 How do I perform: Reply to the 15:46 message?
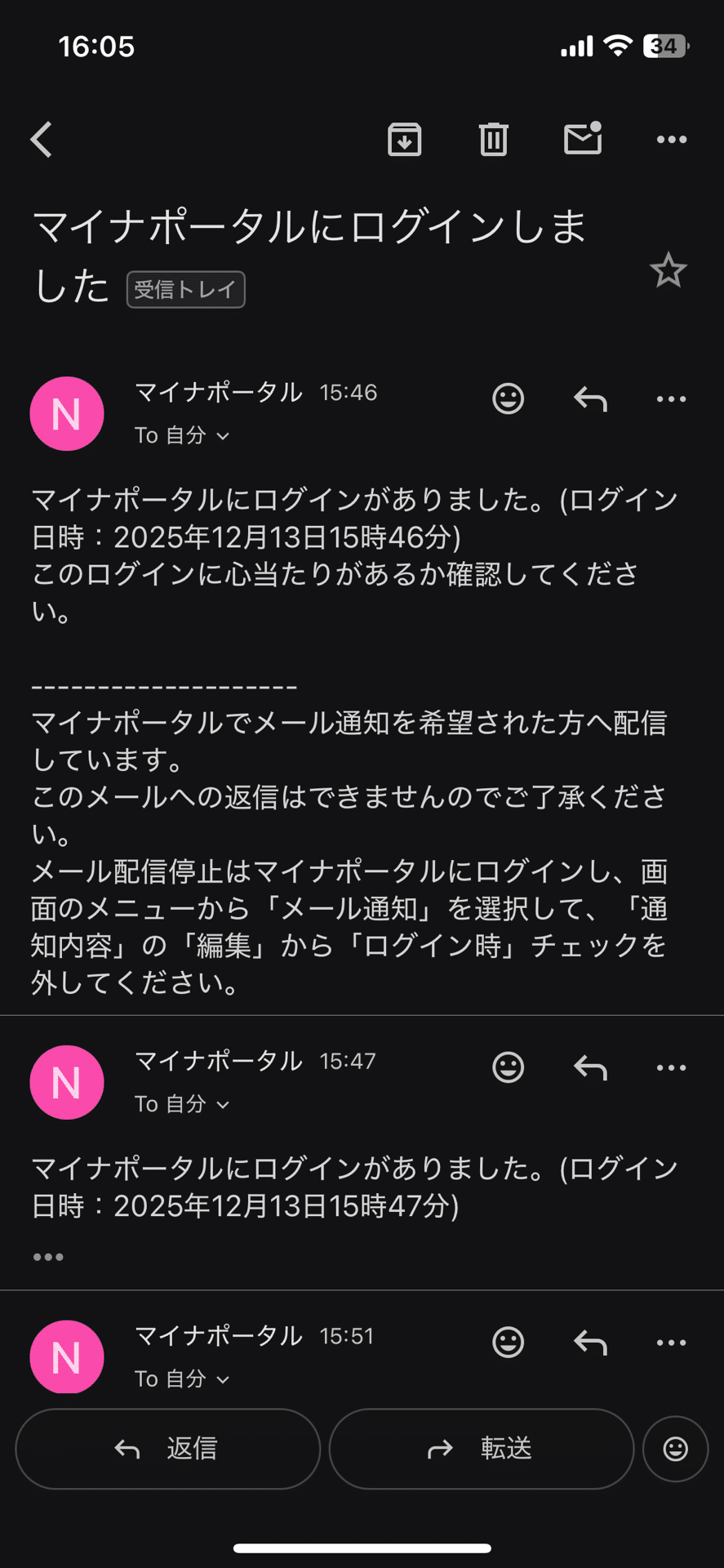pyautogui.click(x=589, y=399)
